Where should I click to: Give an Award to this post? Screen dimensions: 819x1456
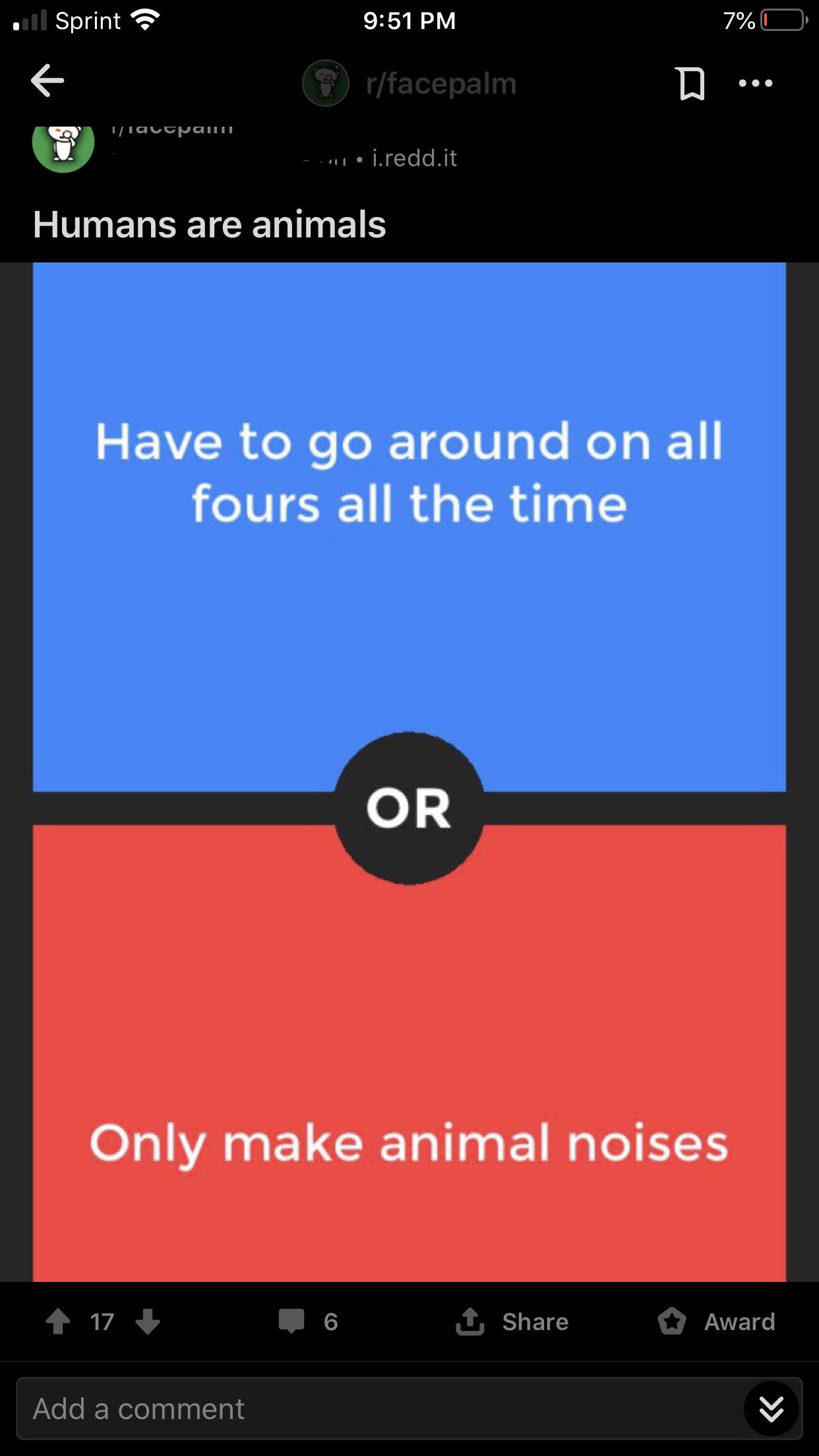(717, 1321)
